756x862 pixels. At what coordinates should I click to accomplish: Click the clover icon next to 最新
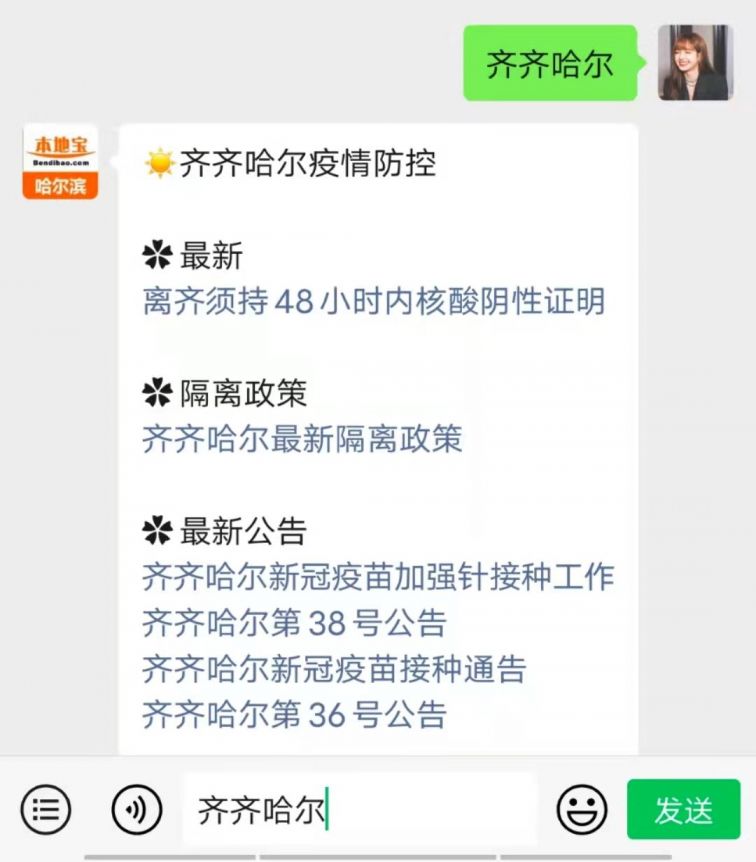click(157, 254)
